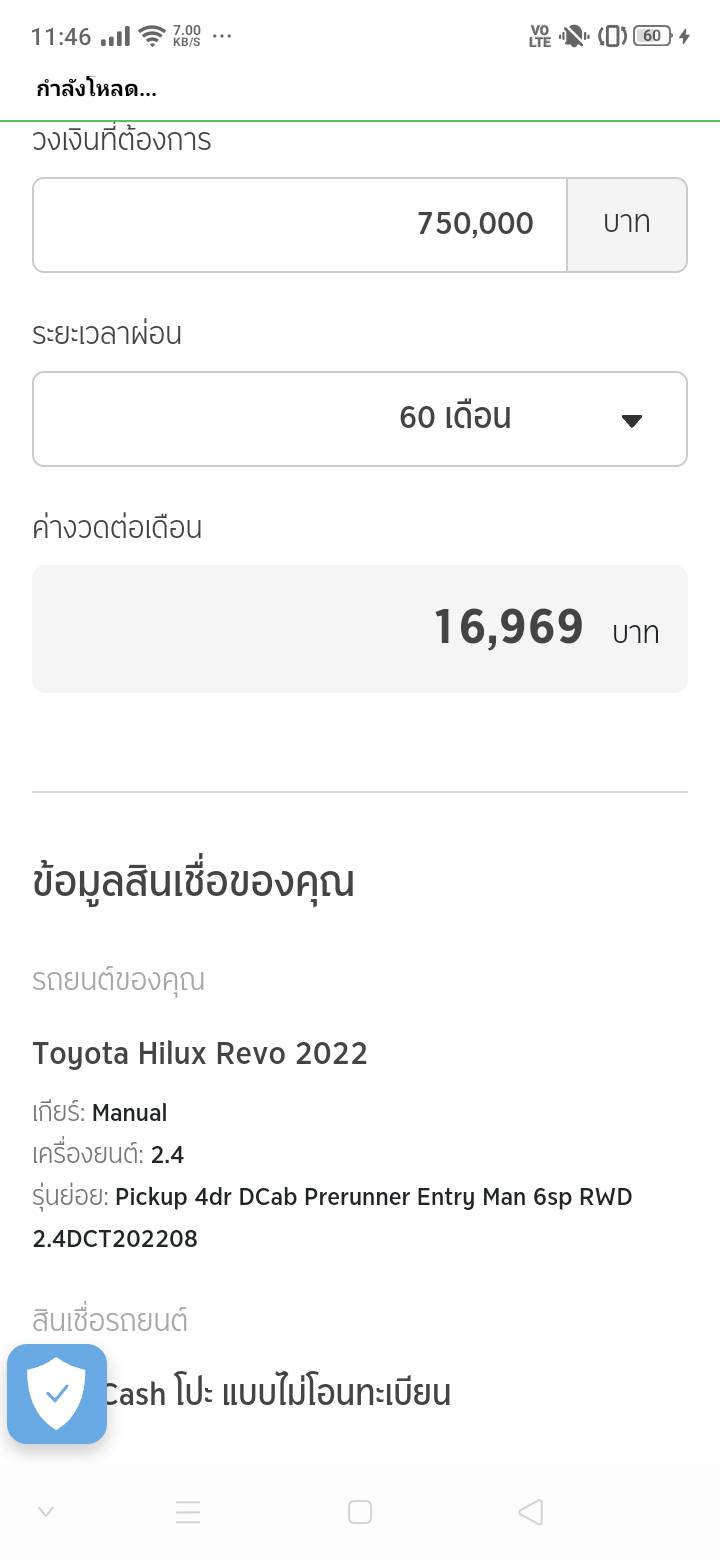Go back with the system back button

pos(531,1512)
